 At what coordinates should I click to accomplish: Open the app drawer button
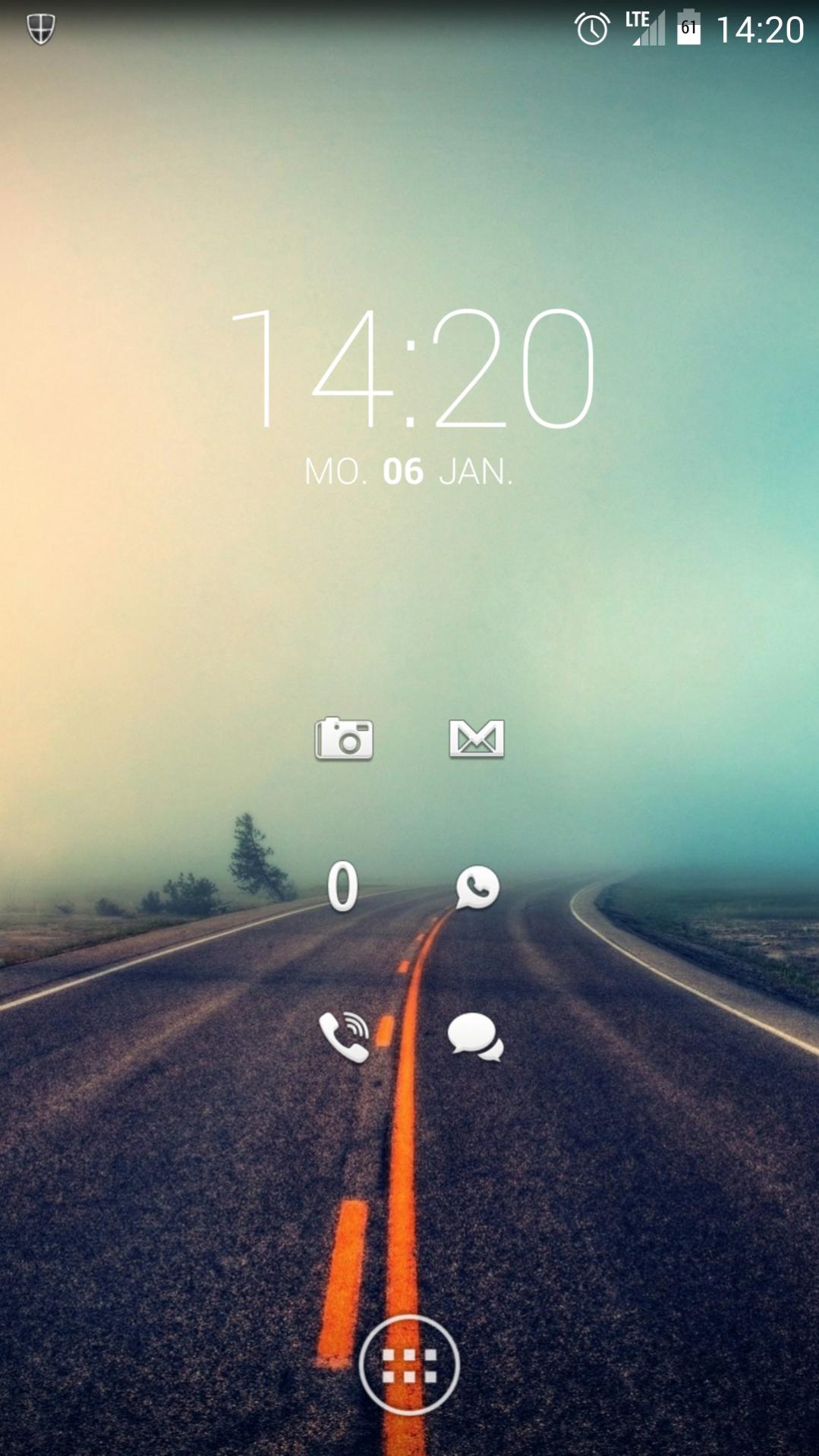[x=409, y=1364]
